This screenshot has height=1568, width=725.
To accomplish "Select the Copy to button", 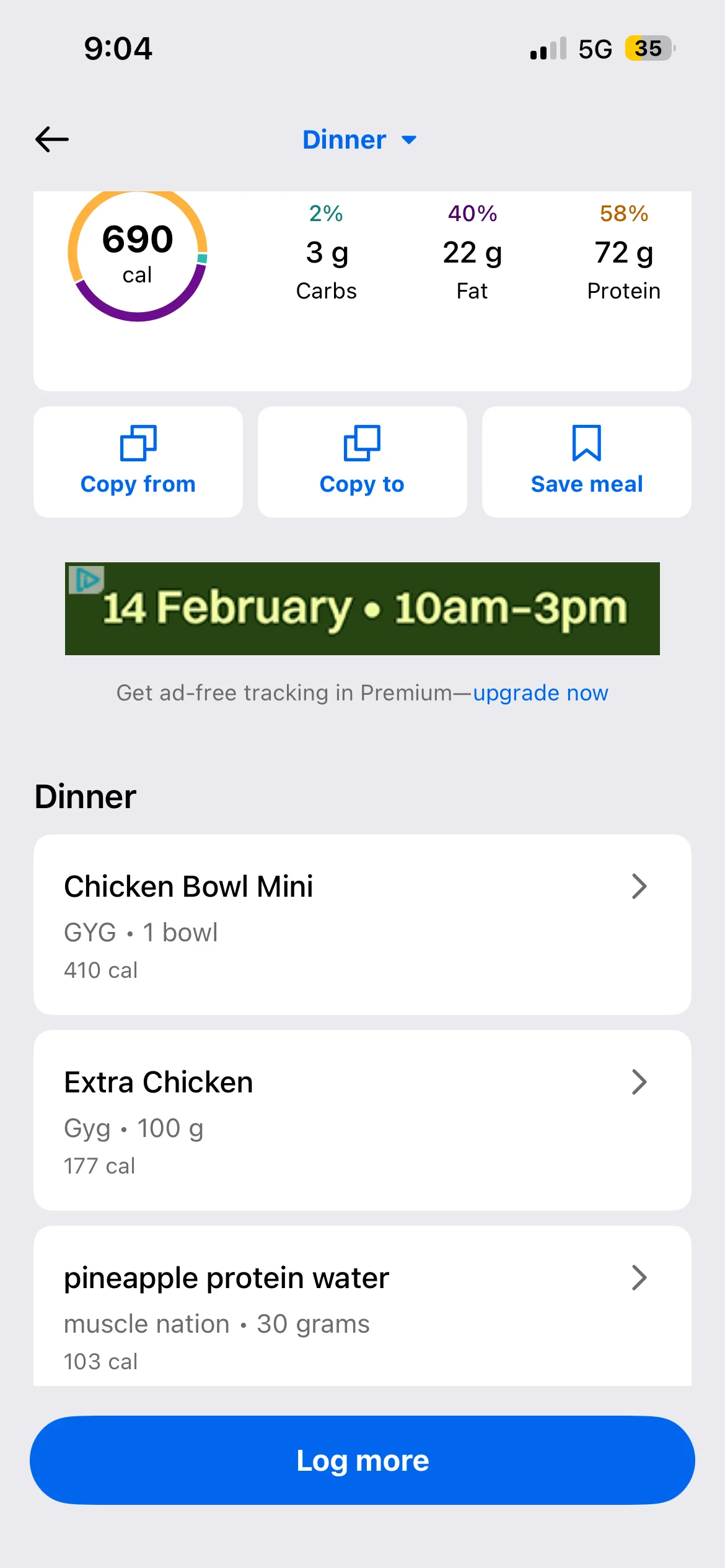I will point(362,462).
